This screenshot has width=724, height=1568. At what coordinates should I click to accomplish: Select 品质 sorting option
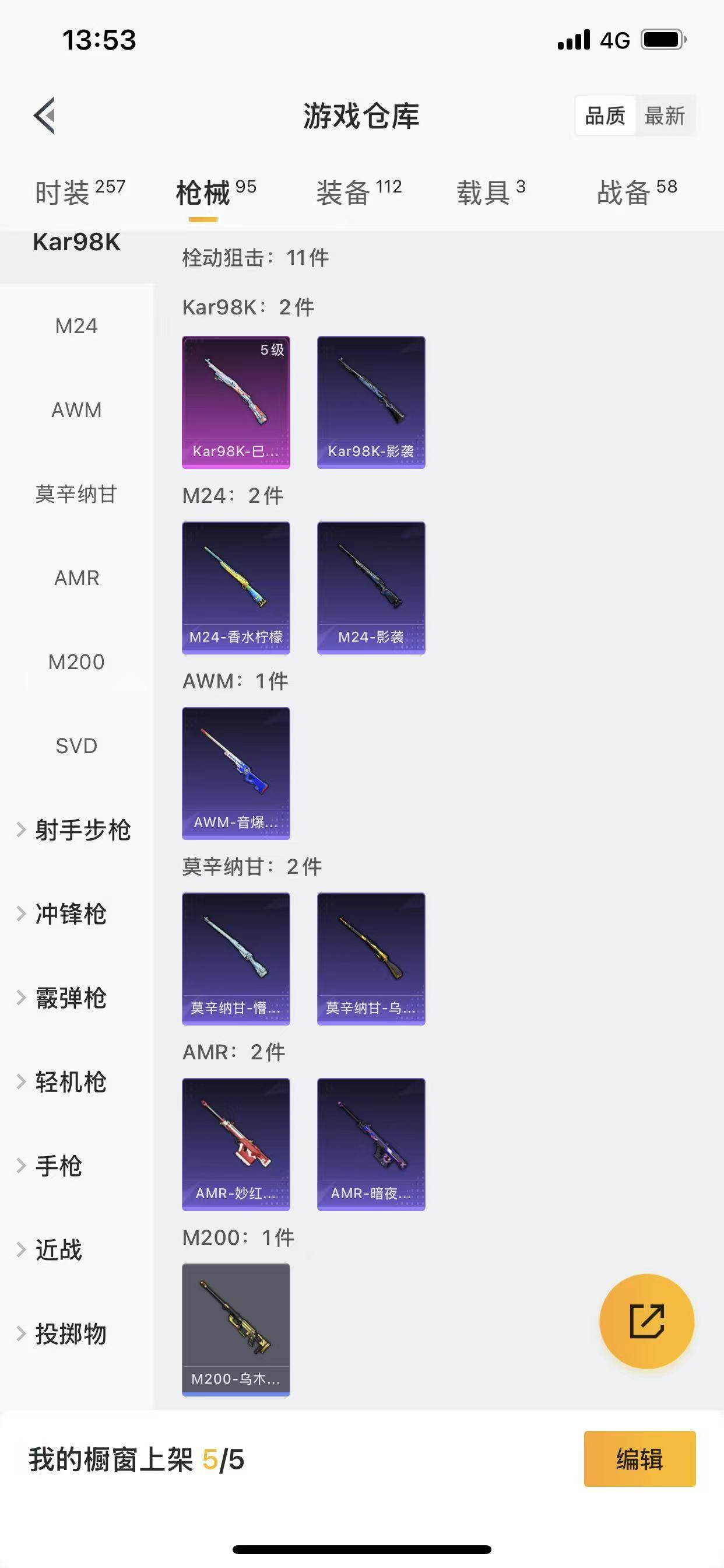pos(604,116)
